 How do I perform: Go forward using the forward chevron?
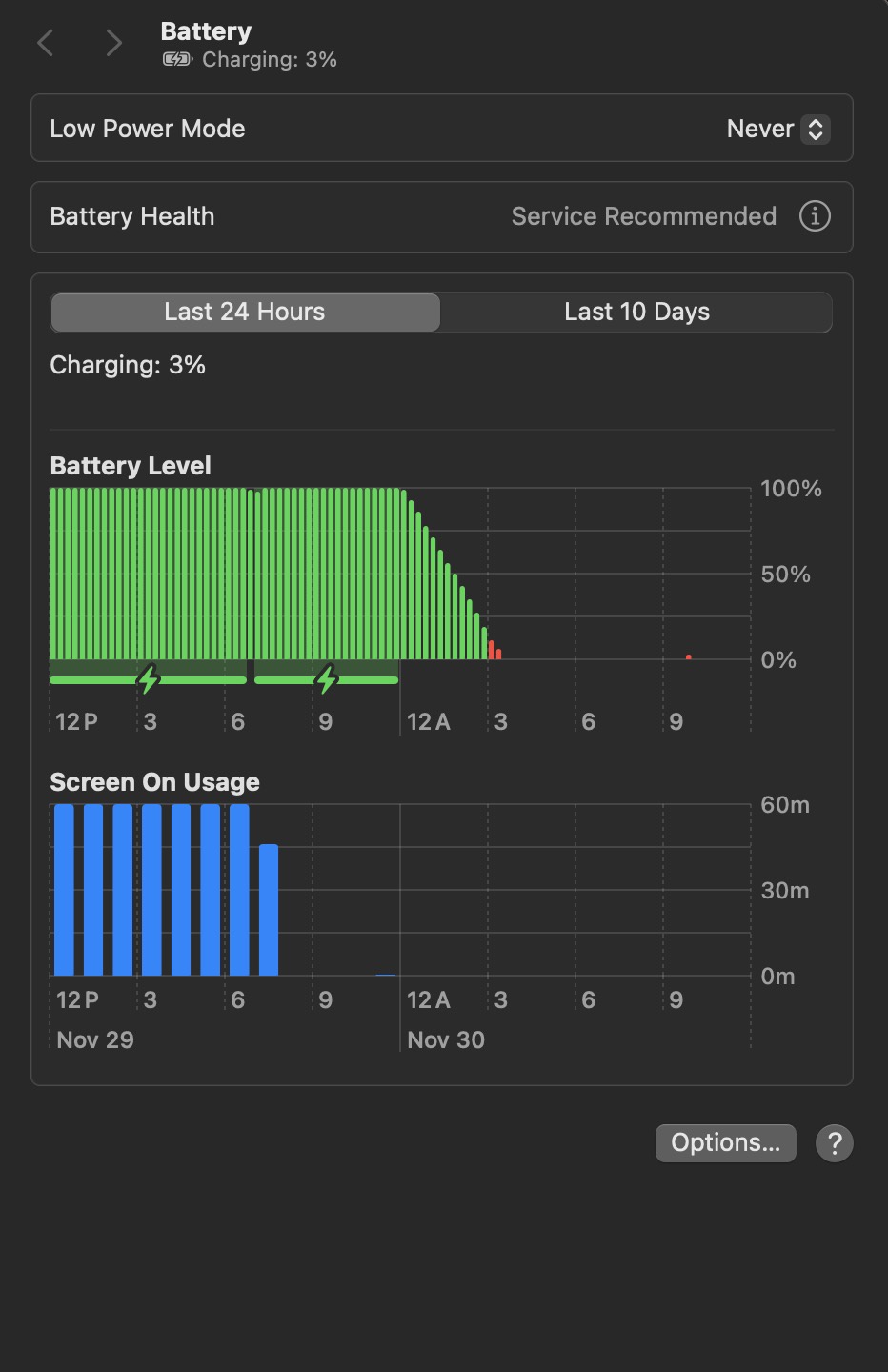113,43
